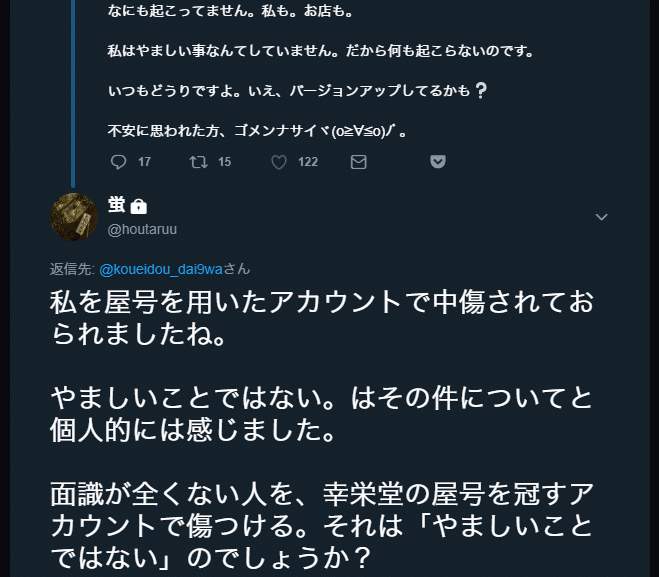Retweet the post with 15 retweets
This screenshot has height=577, width=659.
[x=198, y=162]
